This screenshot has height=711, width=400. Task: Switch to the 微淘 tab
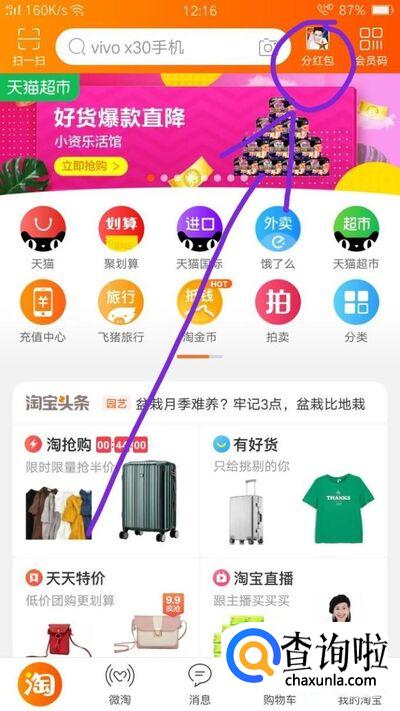tap(120, 684)
